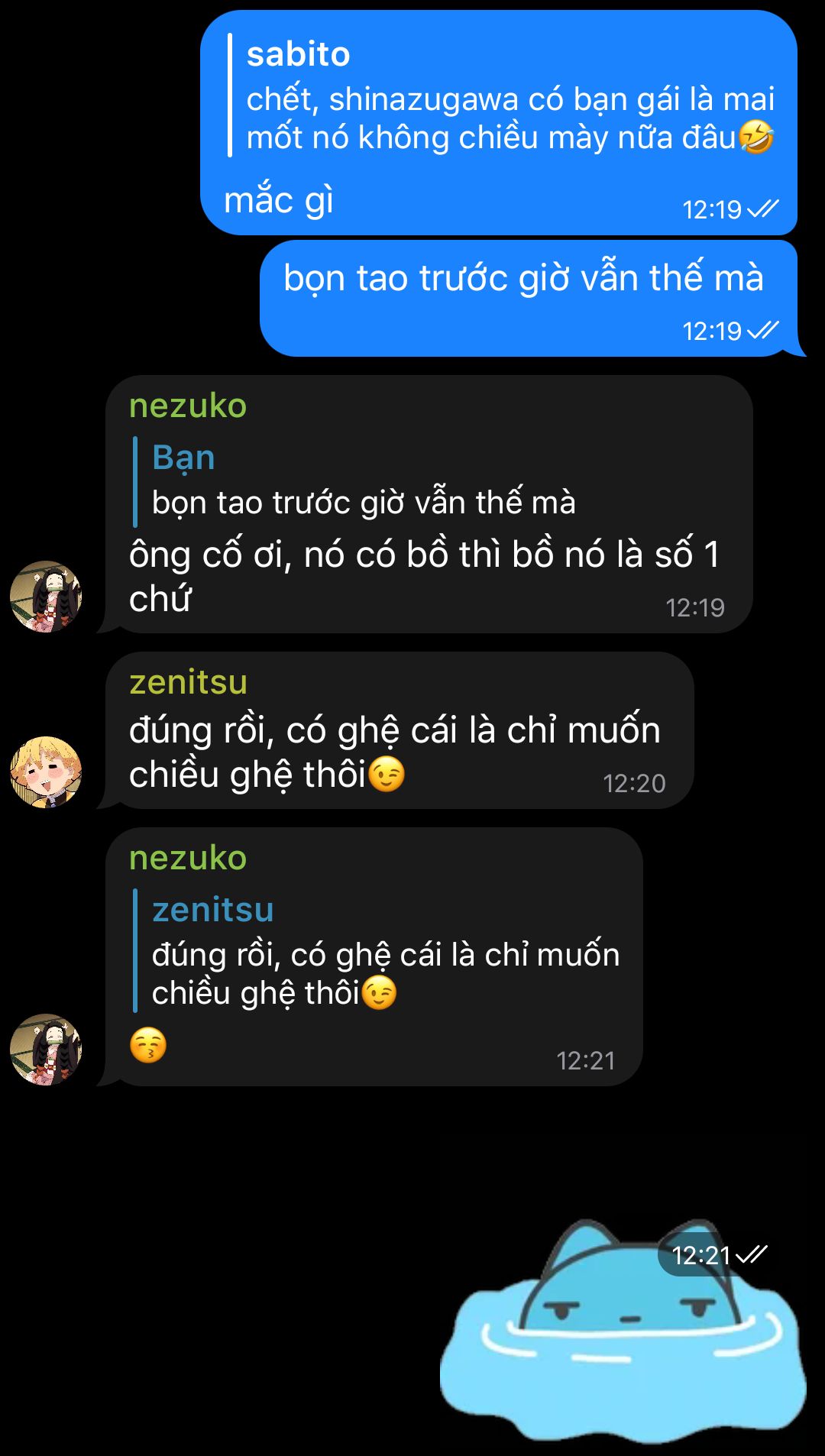Image resolution: width=825 pixels, height=1456 pixels.
Task: Open the quoted "Bạn" reply in nezuko's message
Action: [355, 481]
